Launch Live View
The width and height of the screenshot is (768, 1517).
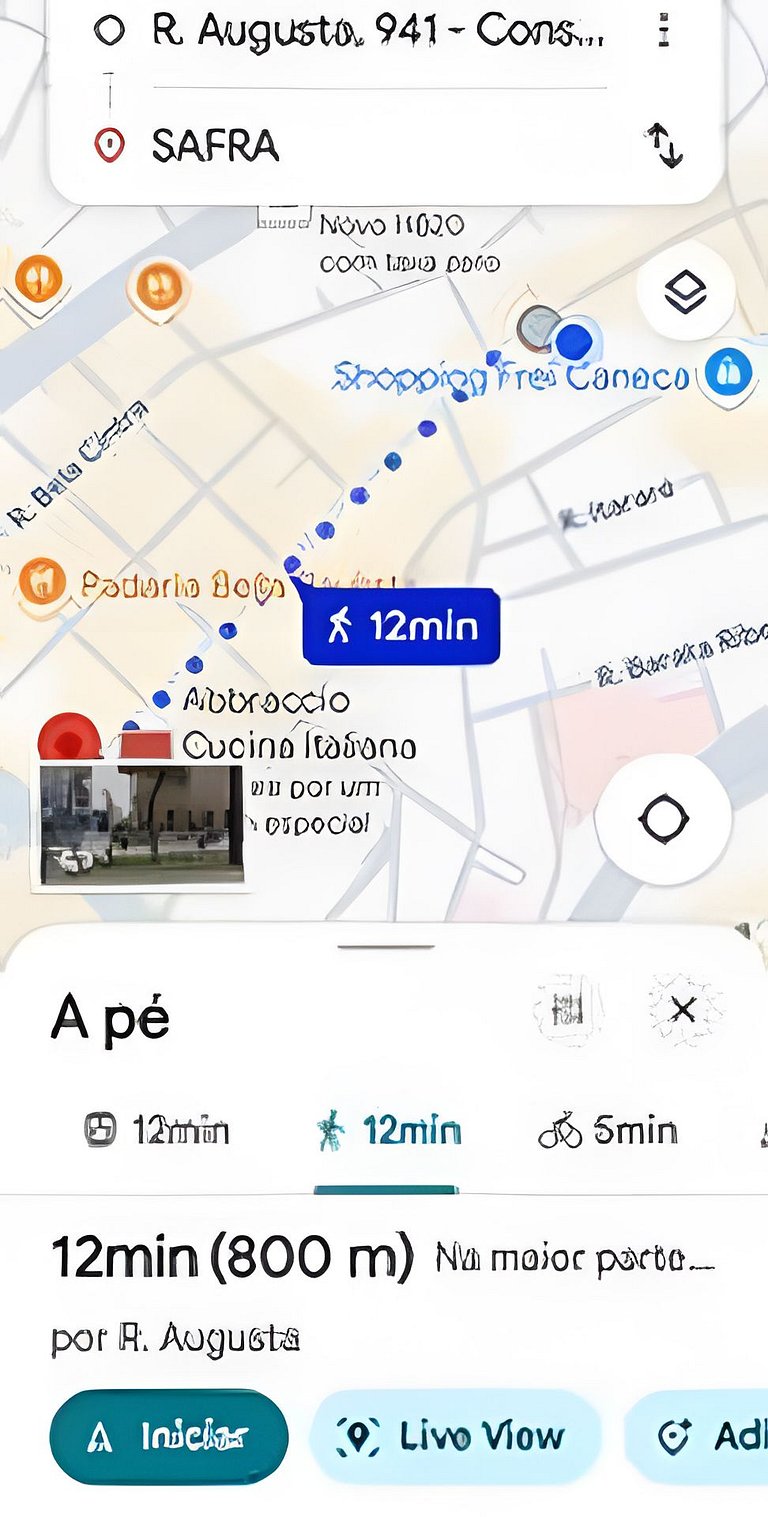(455, 1437)
